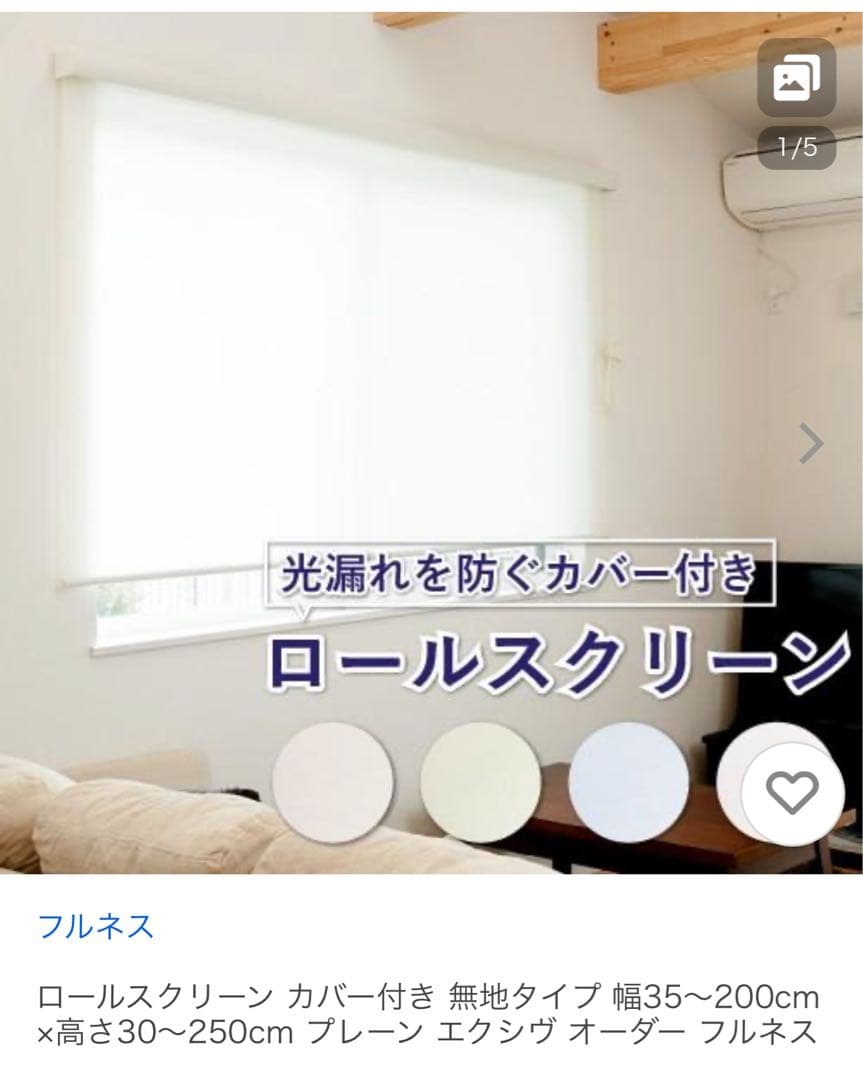Add this roll screen to favorites
The height and width of the screenshot is (1080, 863).
(x=792, y=794)
